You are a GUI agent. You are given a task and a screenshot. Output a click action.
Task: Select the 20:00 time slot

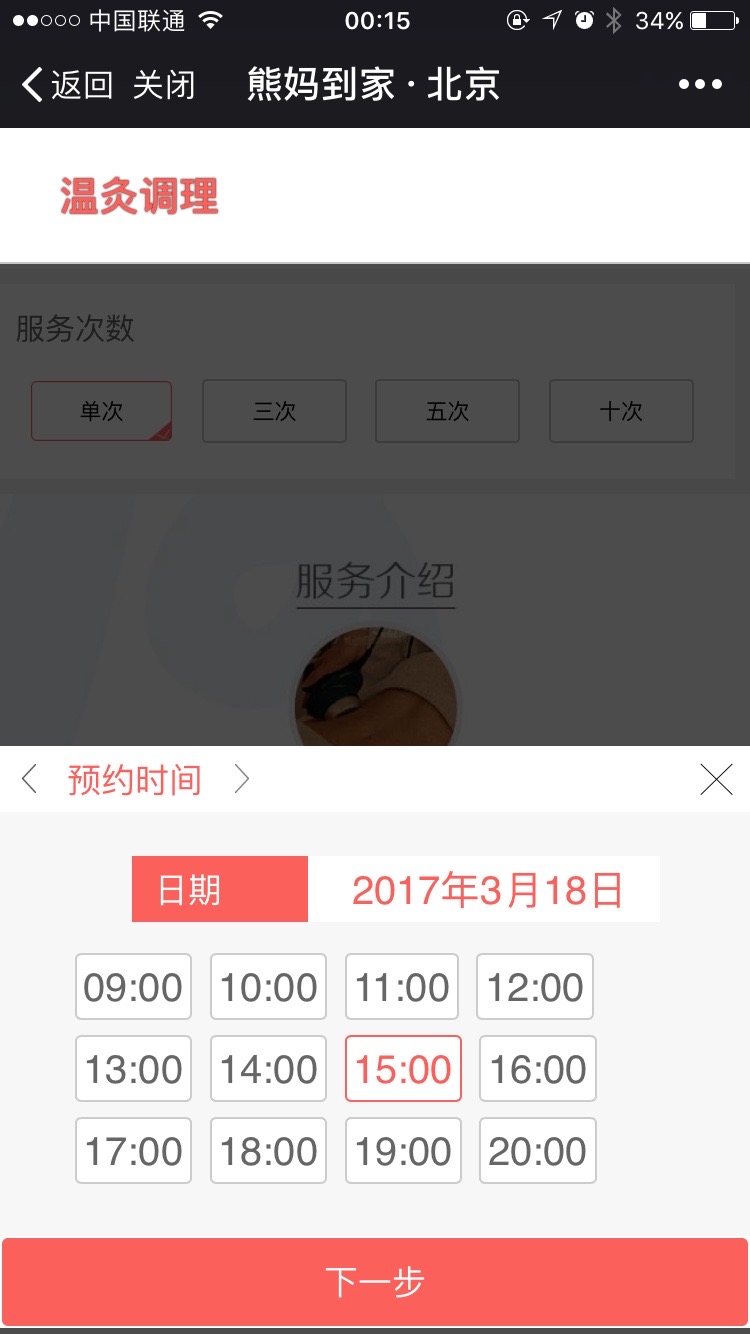tap(538, 1151)
